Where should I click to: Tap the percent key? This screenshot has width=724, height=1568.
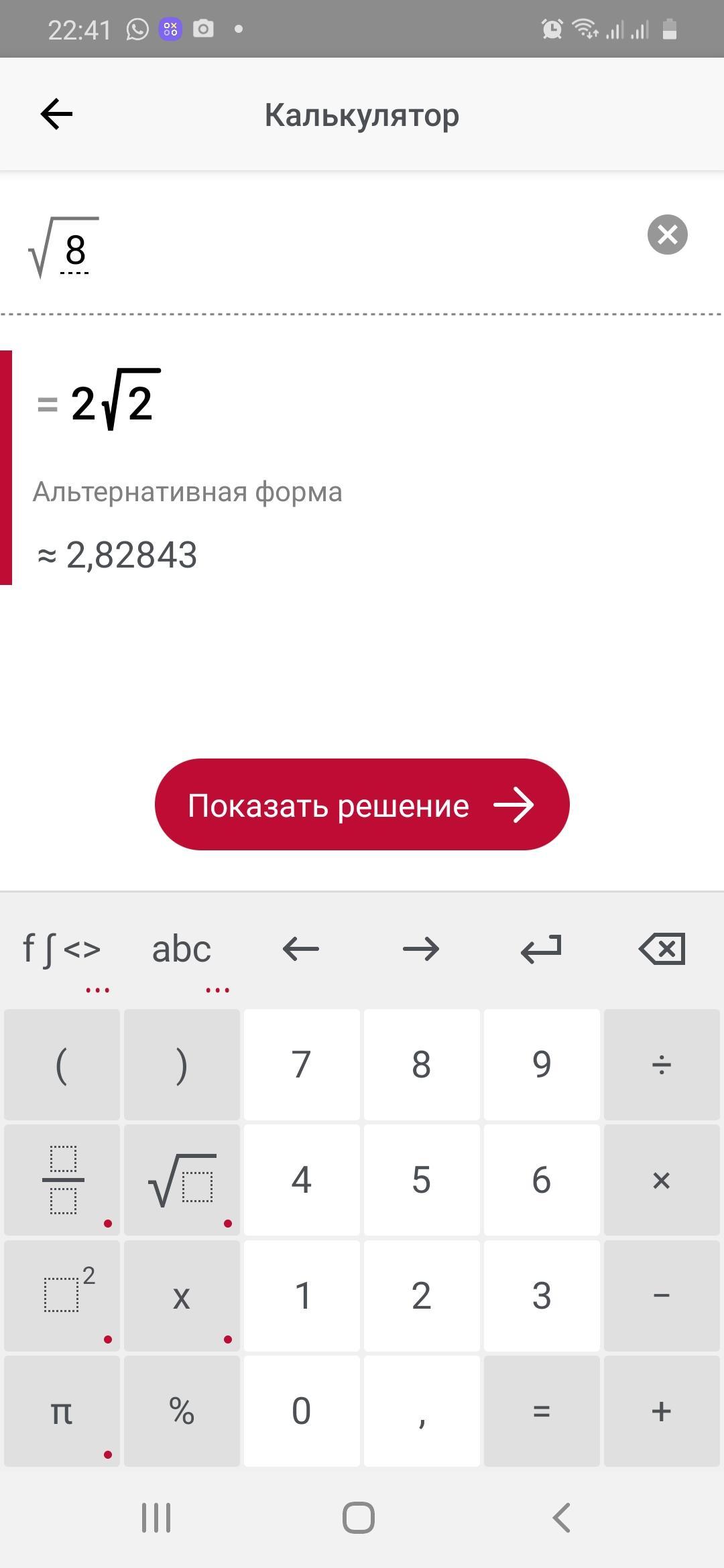point(182,1411)
